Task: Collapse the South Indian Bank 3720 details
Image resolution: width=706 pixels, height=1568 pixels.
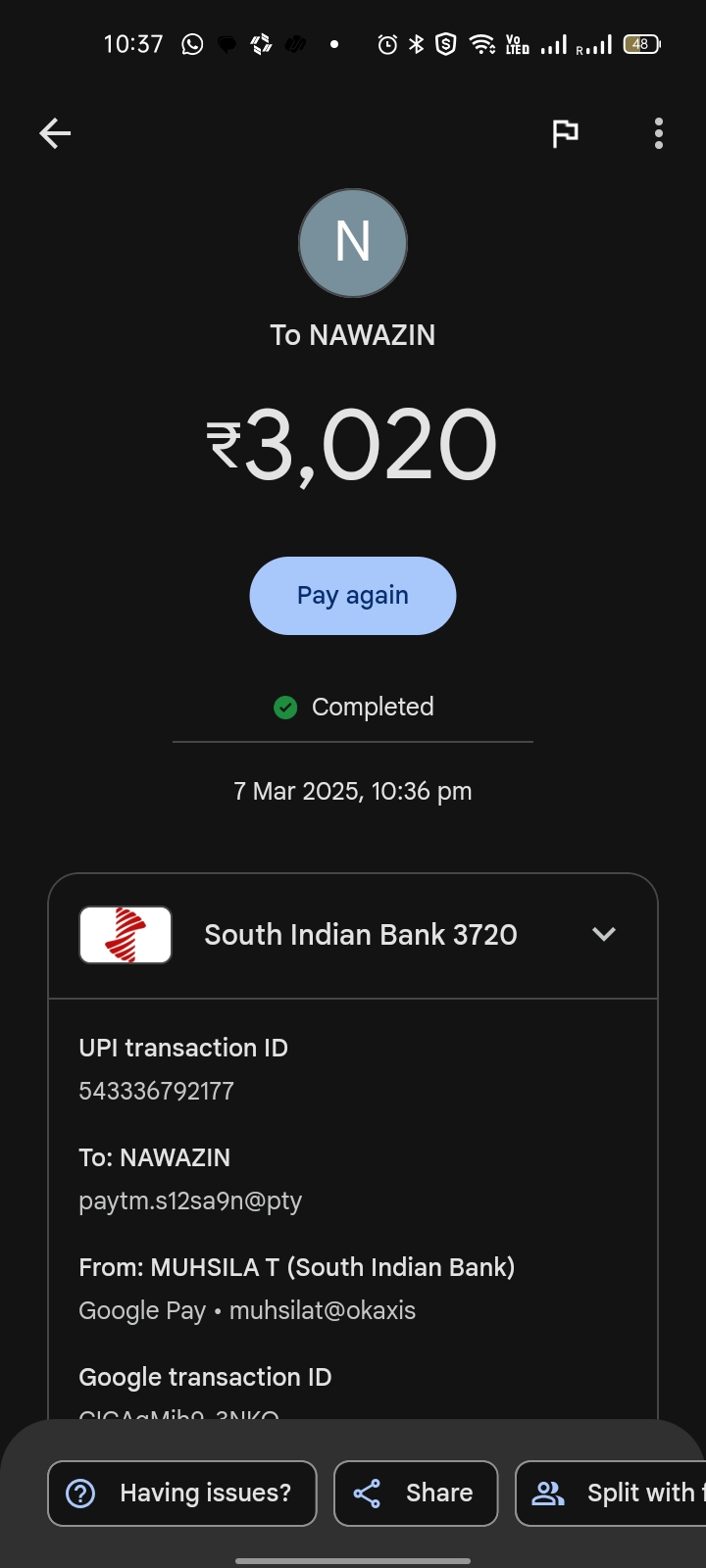Action: [604, 935]
